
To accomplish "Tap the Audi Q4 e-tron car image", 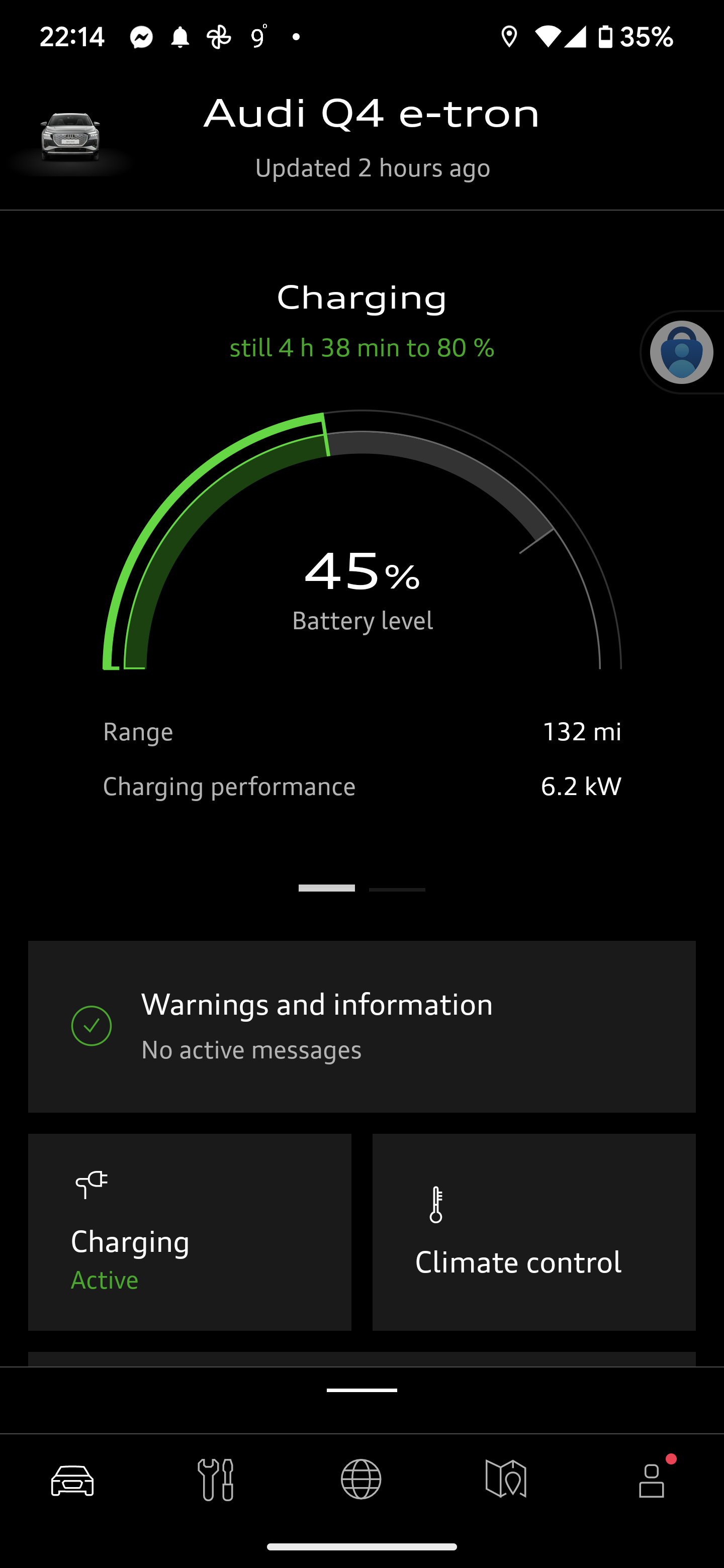I will click(x=70, y=138).
